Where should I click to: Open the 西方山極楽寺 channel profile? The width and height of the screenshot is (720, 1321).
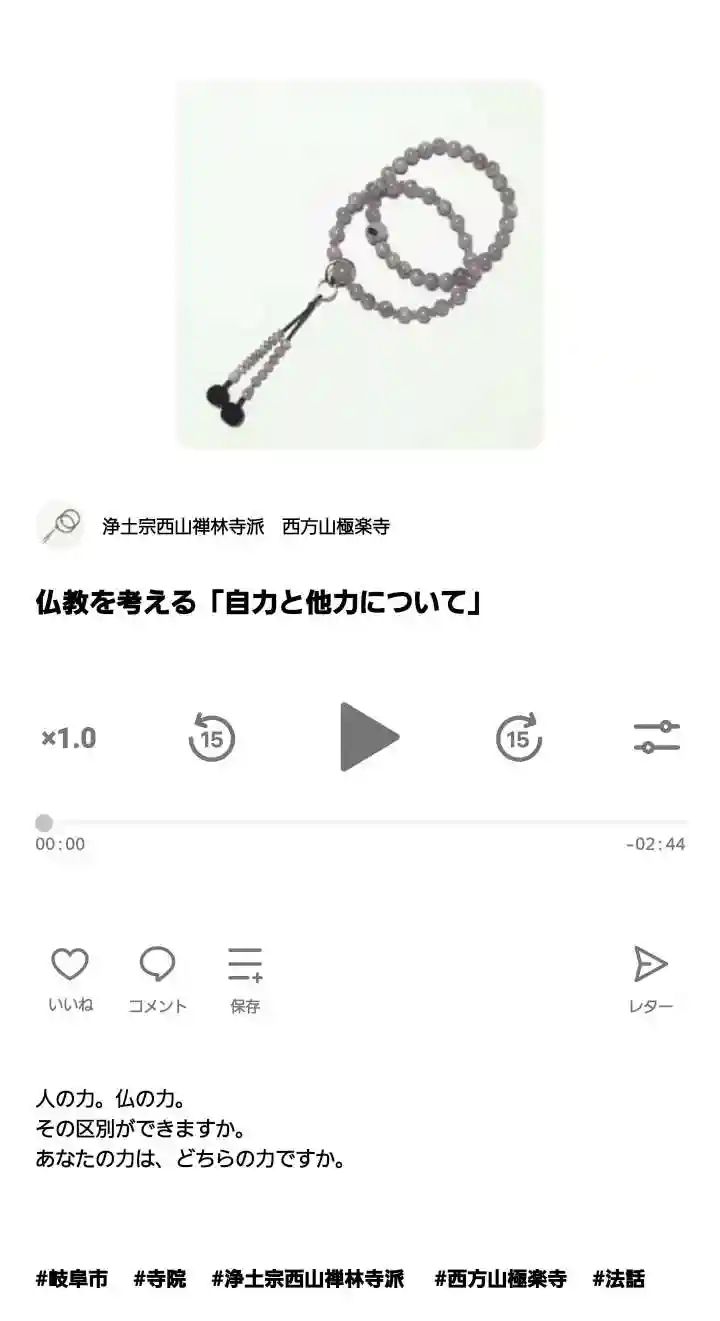(245, 526)
